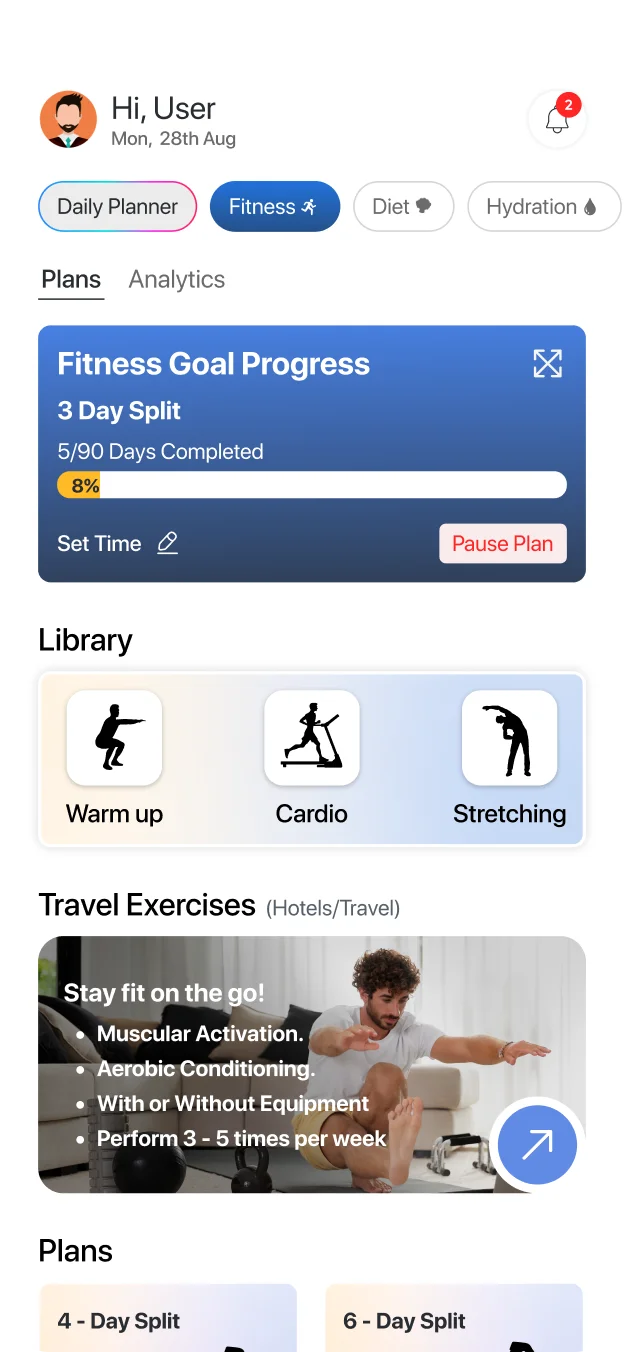This screenshot has width=624, height=1352.
Task: Select the Fitness chip
Action: click(274, 207)
